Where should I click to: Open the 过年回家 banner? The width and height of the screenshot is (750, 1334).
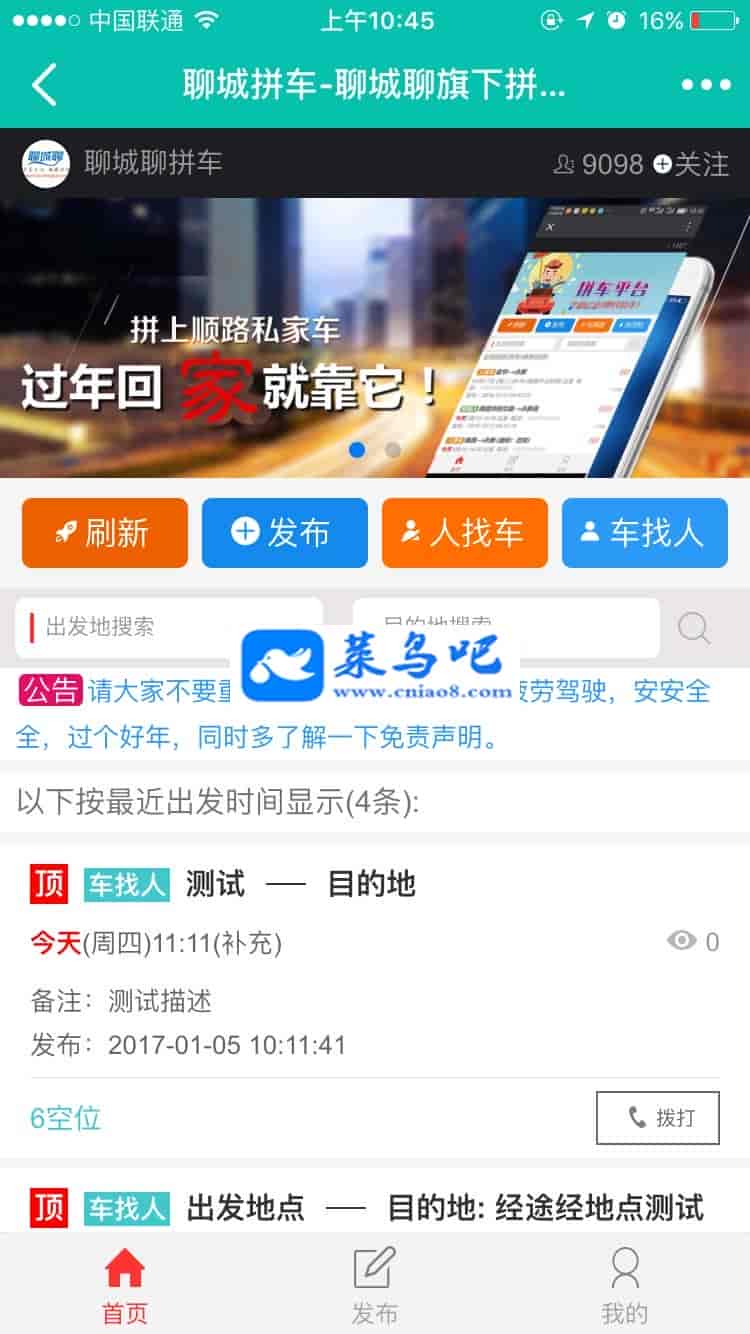tap(375, 337)
